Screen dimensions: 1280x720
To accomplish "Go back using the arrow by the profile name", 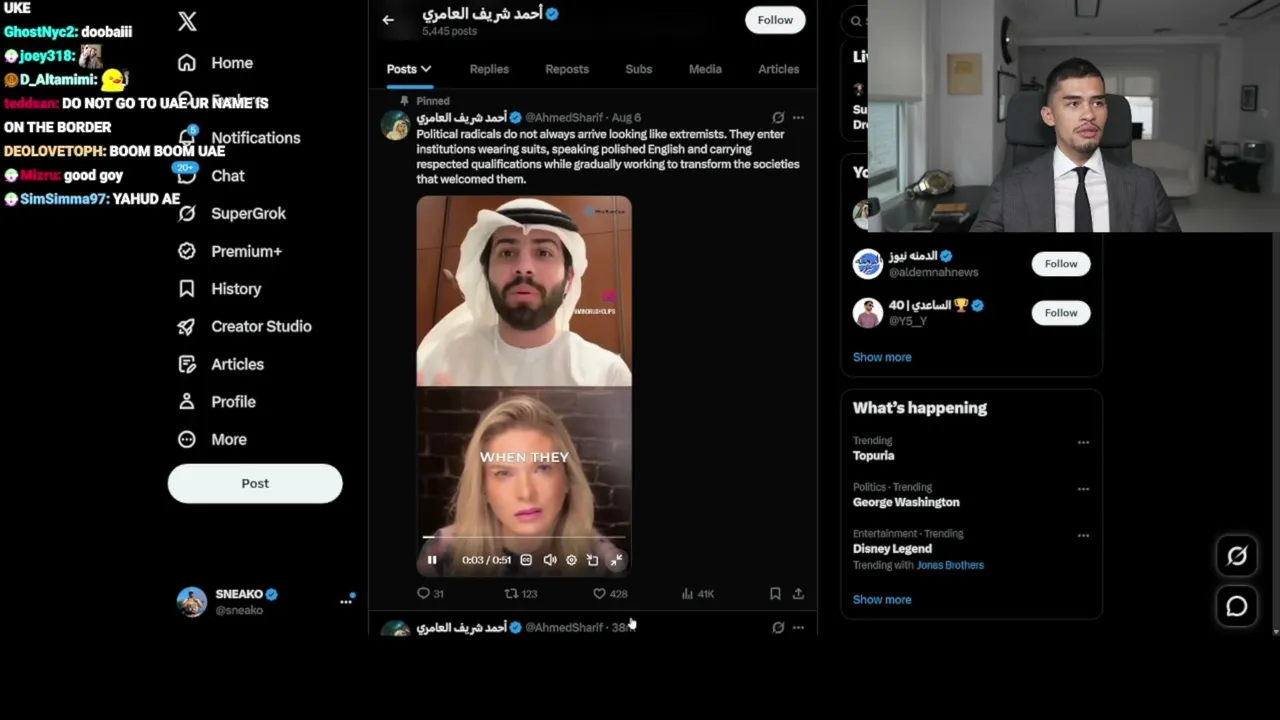I will (388, 19).
